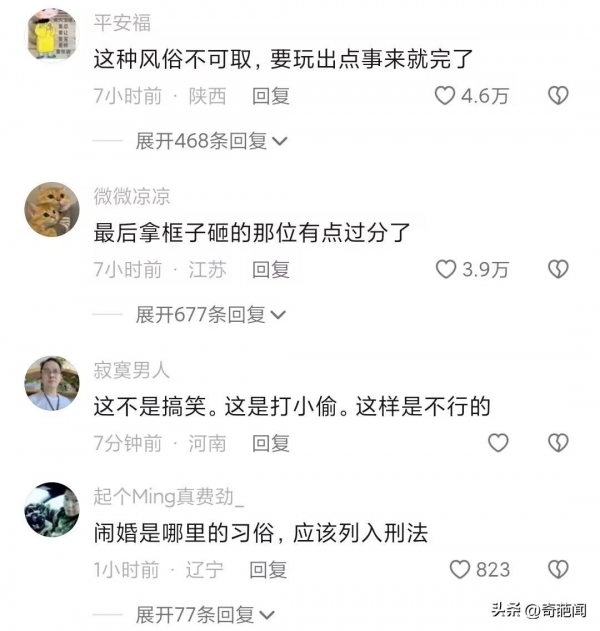Open the avatar of 起个Ming真费劲_
This screenshot has height=631, width=600.
point(51,510)
